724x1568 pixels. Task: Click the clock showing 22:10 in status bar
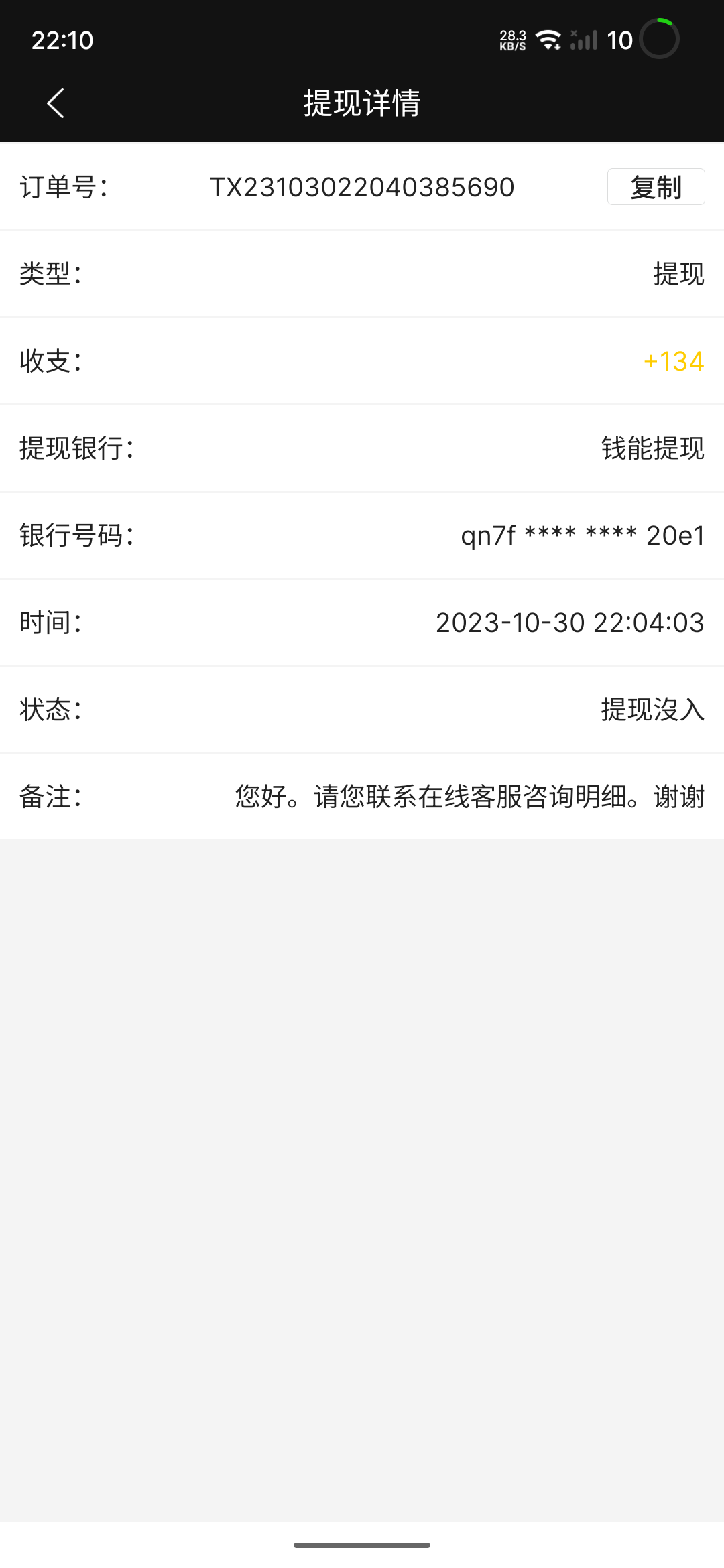[x=62, y=40]
